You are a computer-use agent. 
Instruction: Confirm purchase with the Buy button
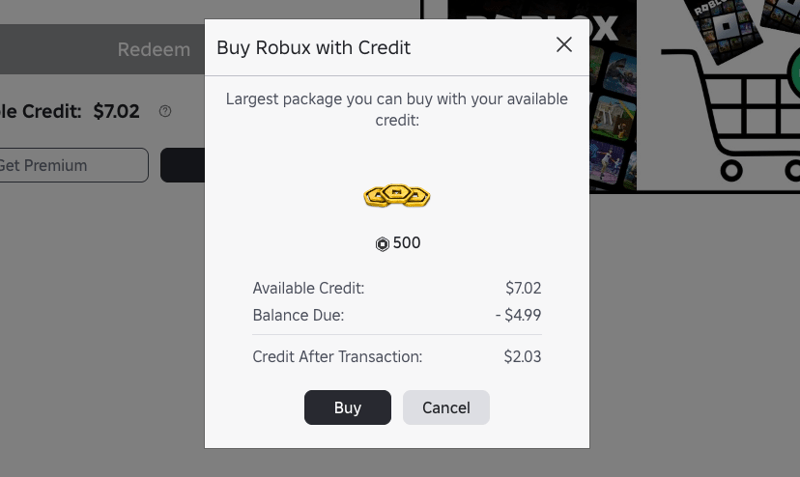click(x=347, y=408)
